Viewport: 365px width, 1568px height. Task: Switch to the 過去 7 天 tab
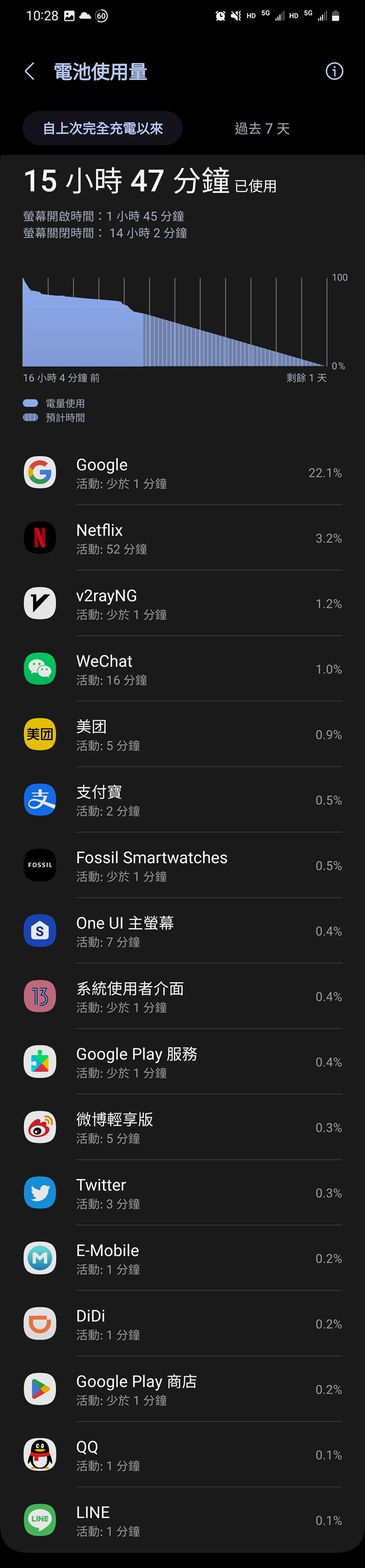click(x=262, y=128)
